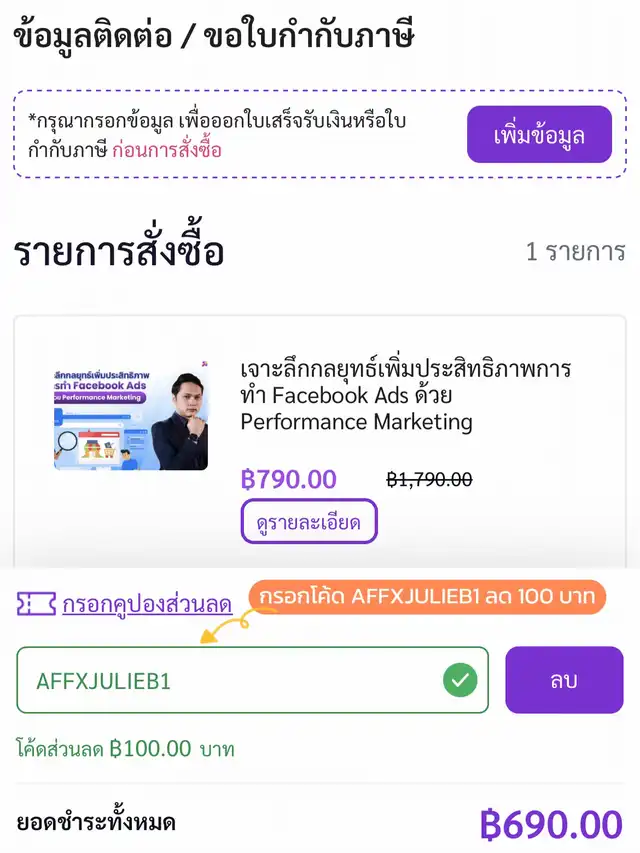The image size is (640, 853).
Task: Tap the เพิ่มข้อมูล button for tax invoice
Action: [x=539, y=135]
